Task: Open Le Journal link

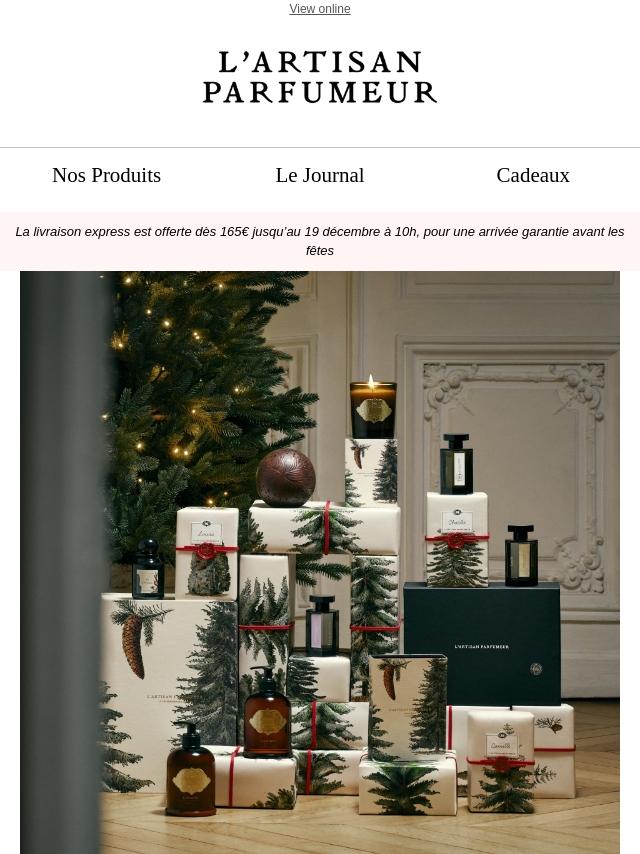Action: pyautogui.click(x=320, y=176)
